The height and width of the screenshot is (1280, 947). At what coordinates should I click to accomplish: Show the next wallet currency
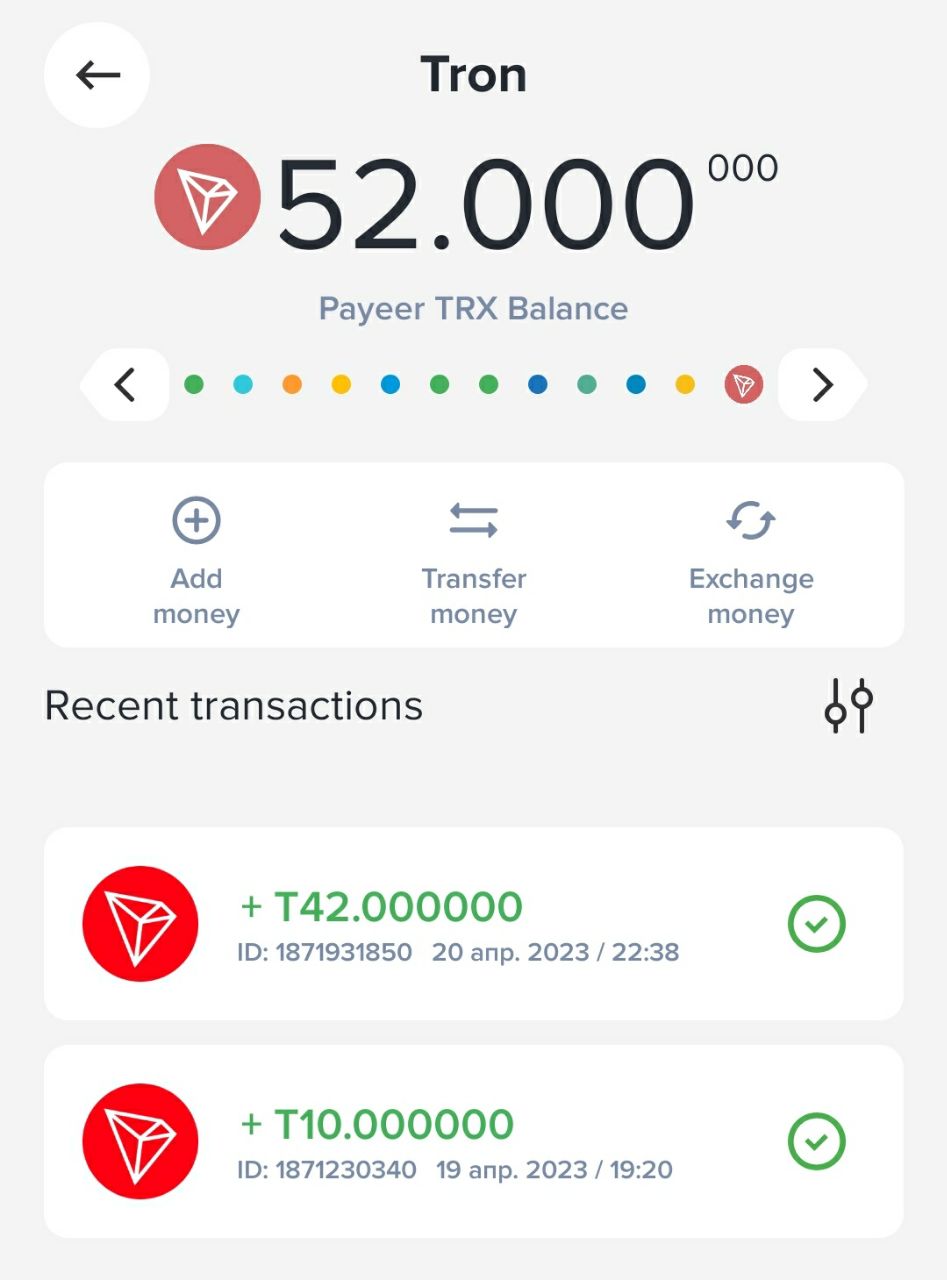pos(821,384)
